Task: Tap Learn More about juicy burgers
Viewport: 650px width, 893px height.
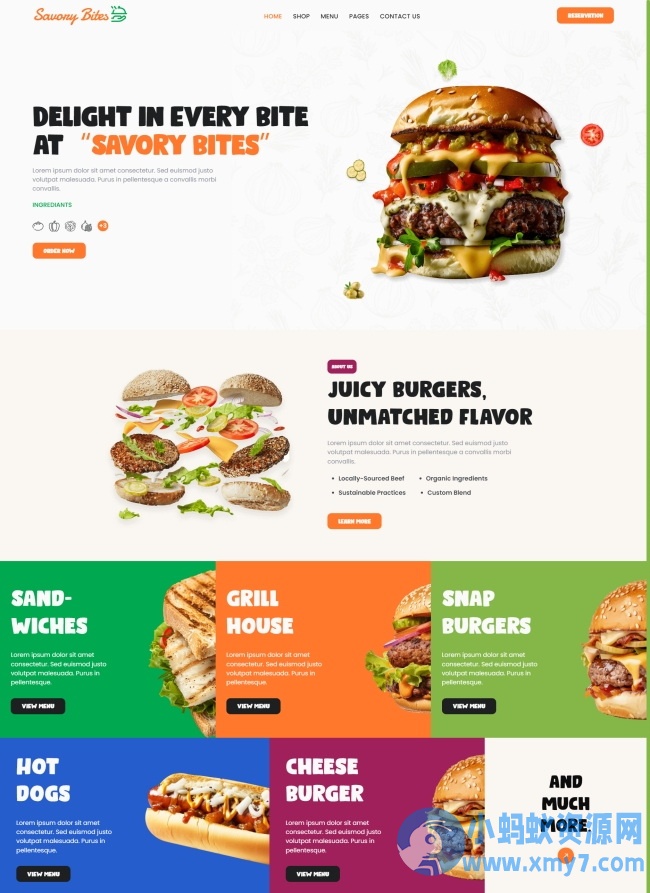Action: pos(354,521)
